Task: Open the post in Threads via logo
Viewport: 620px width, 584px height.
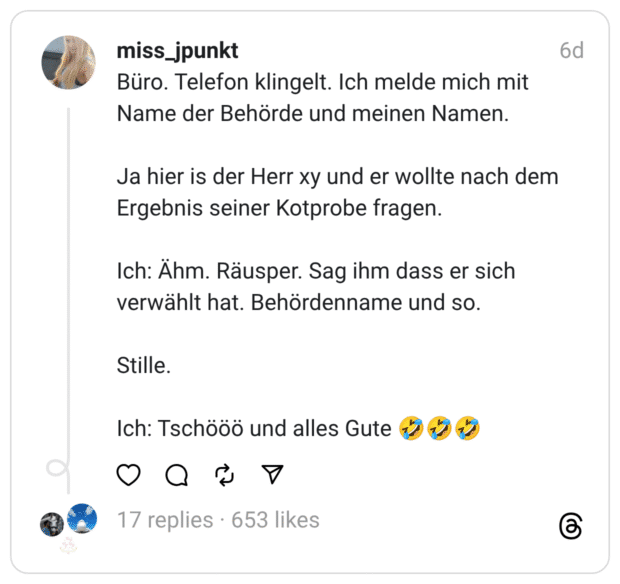Action: click(570, 526)
